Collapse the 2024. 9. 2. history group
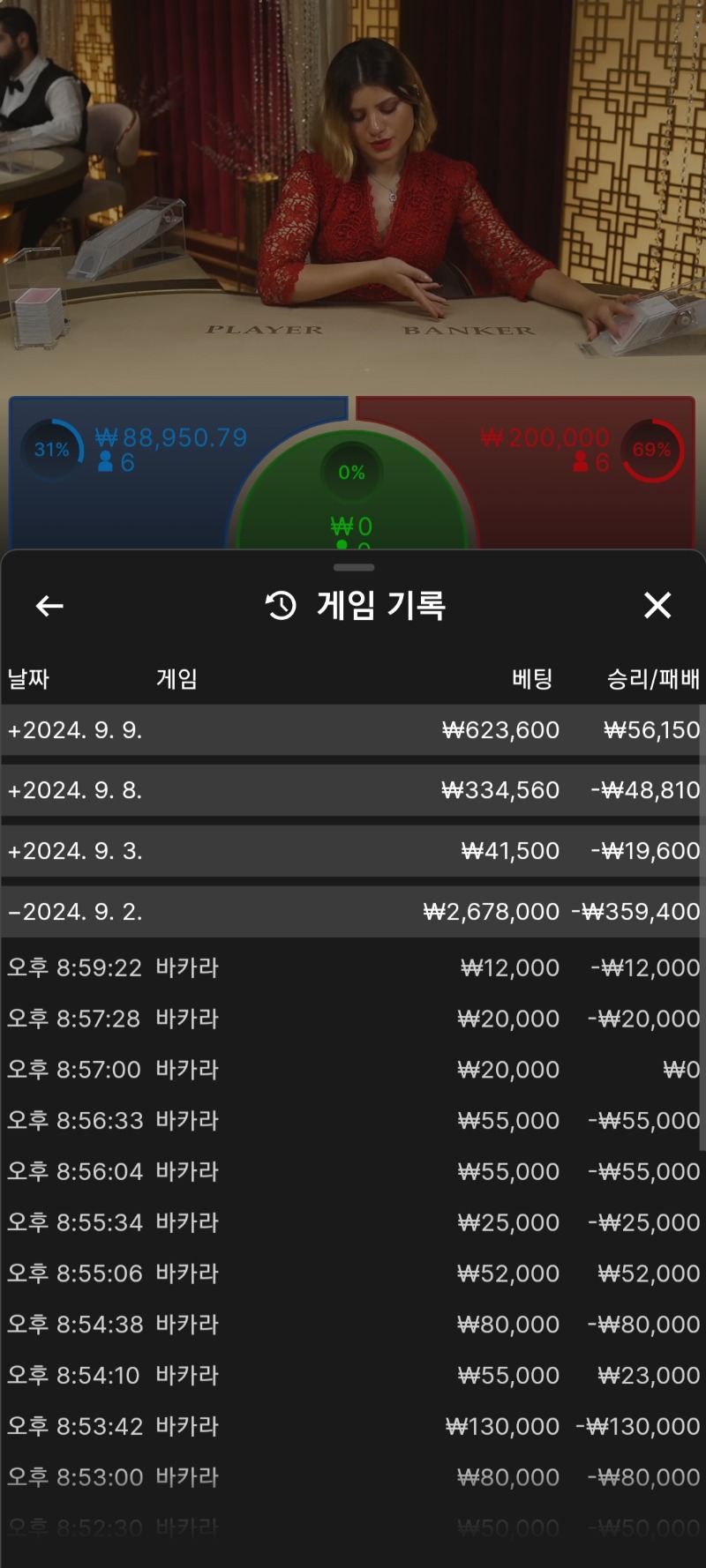Image resolution: width=706 pixels, height=1568 pixels. coord(351,912)
